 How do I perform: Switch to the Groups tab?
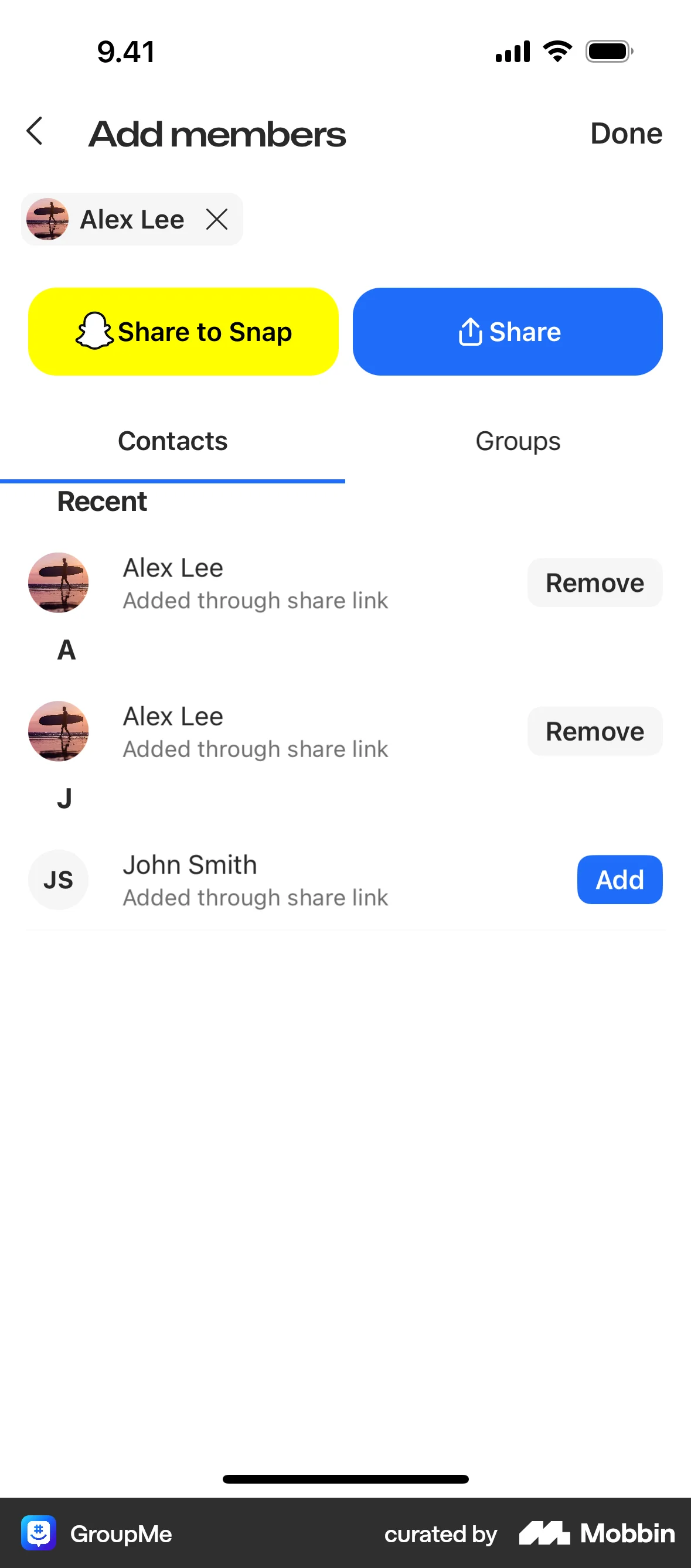click(x=517, y=441)
